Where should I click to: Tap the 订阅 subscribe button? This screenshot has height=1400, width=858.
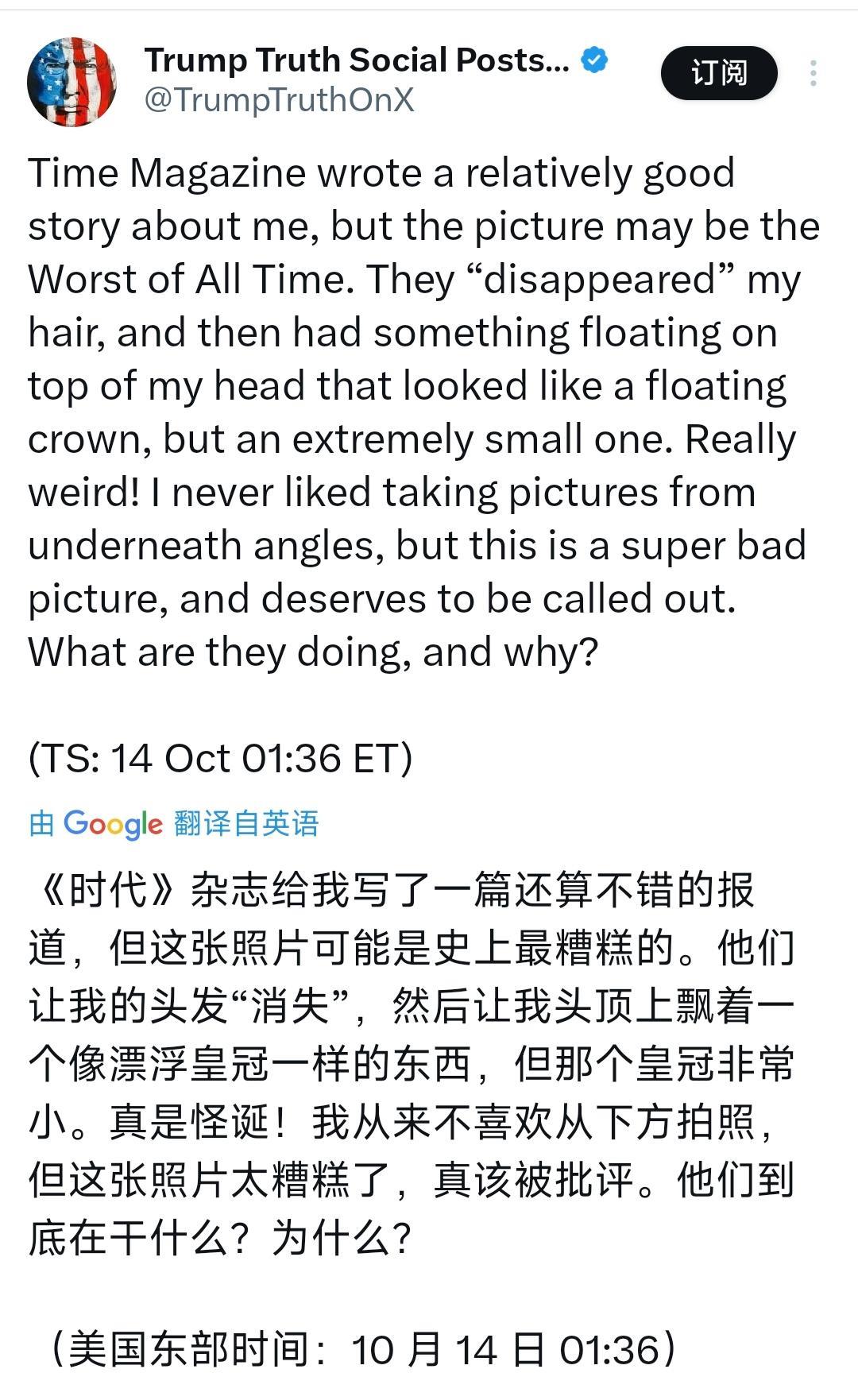[x=718, y=73]
